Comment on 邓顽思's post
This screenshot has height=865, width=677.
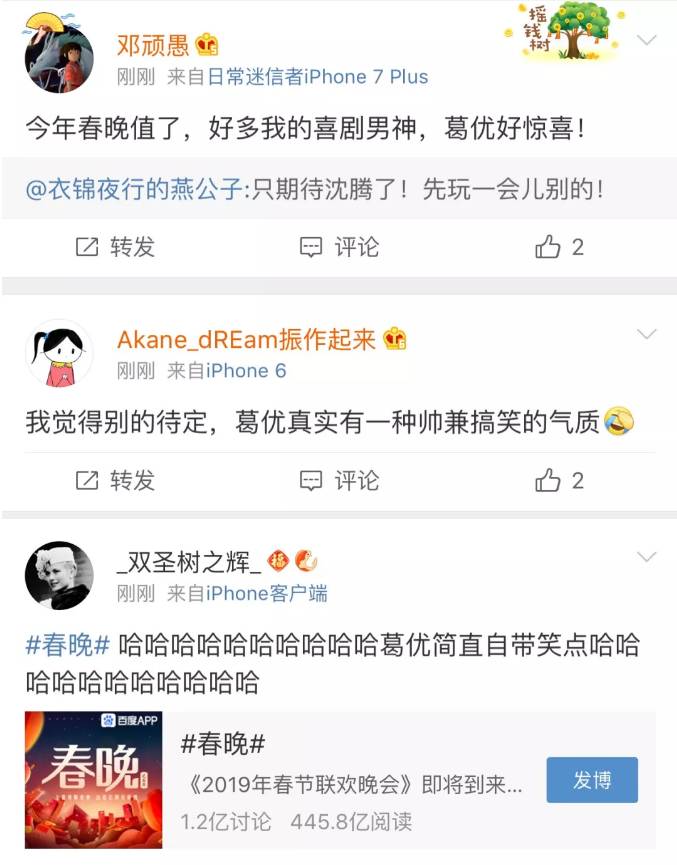click(340, 247)
